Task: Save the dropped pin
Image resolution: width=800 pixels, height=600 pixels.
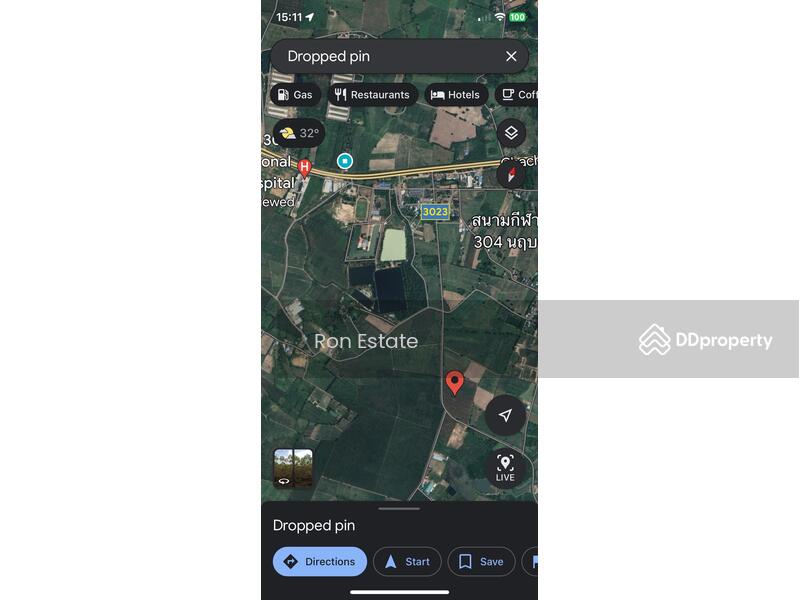Action: 481,562
